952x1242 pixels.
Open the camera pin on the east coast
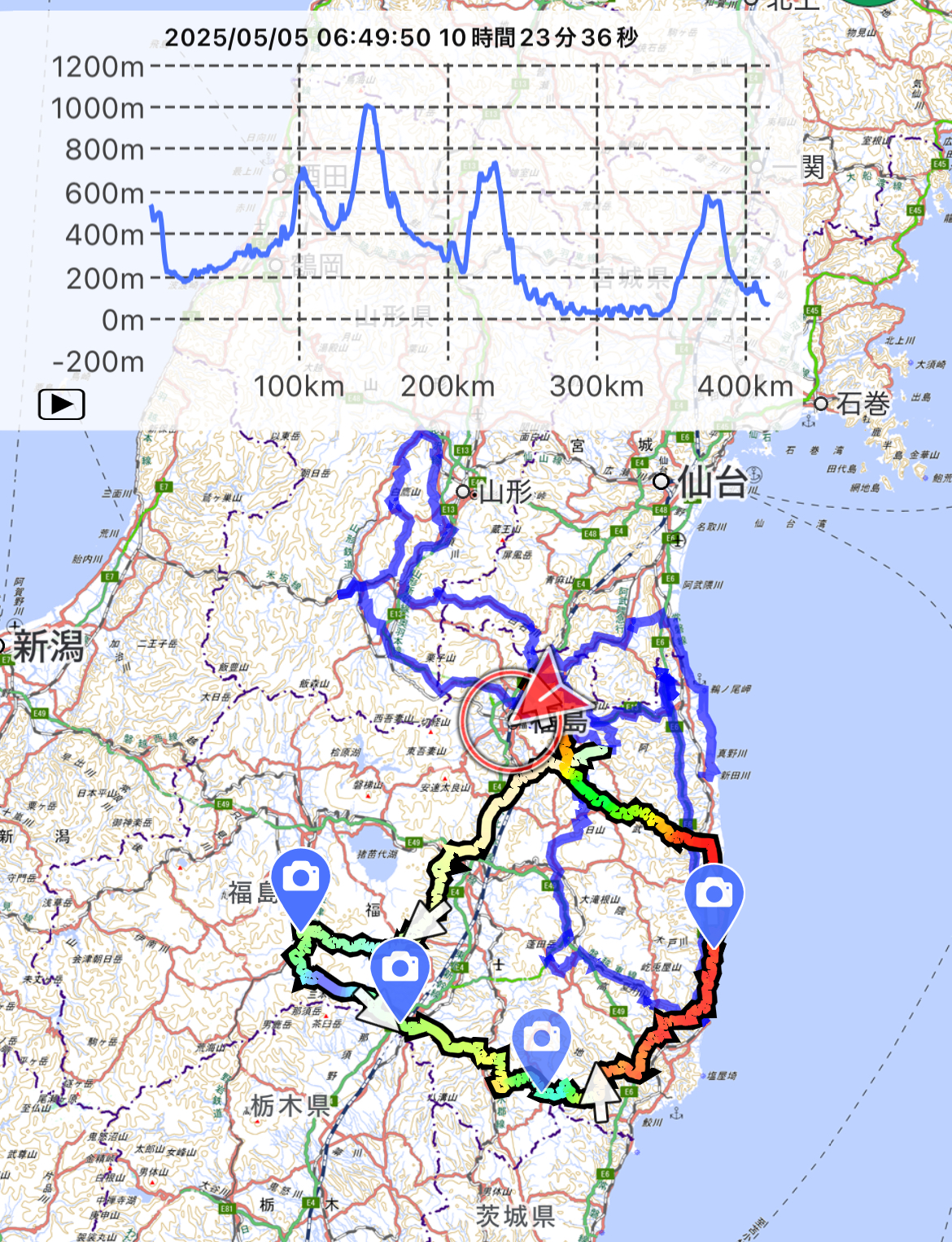714,898
